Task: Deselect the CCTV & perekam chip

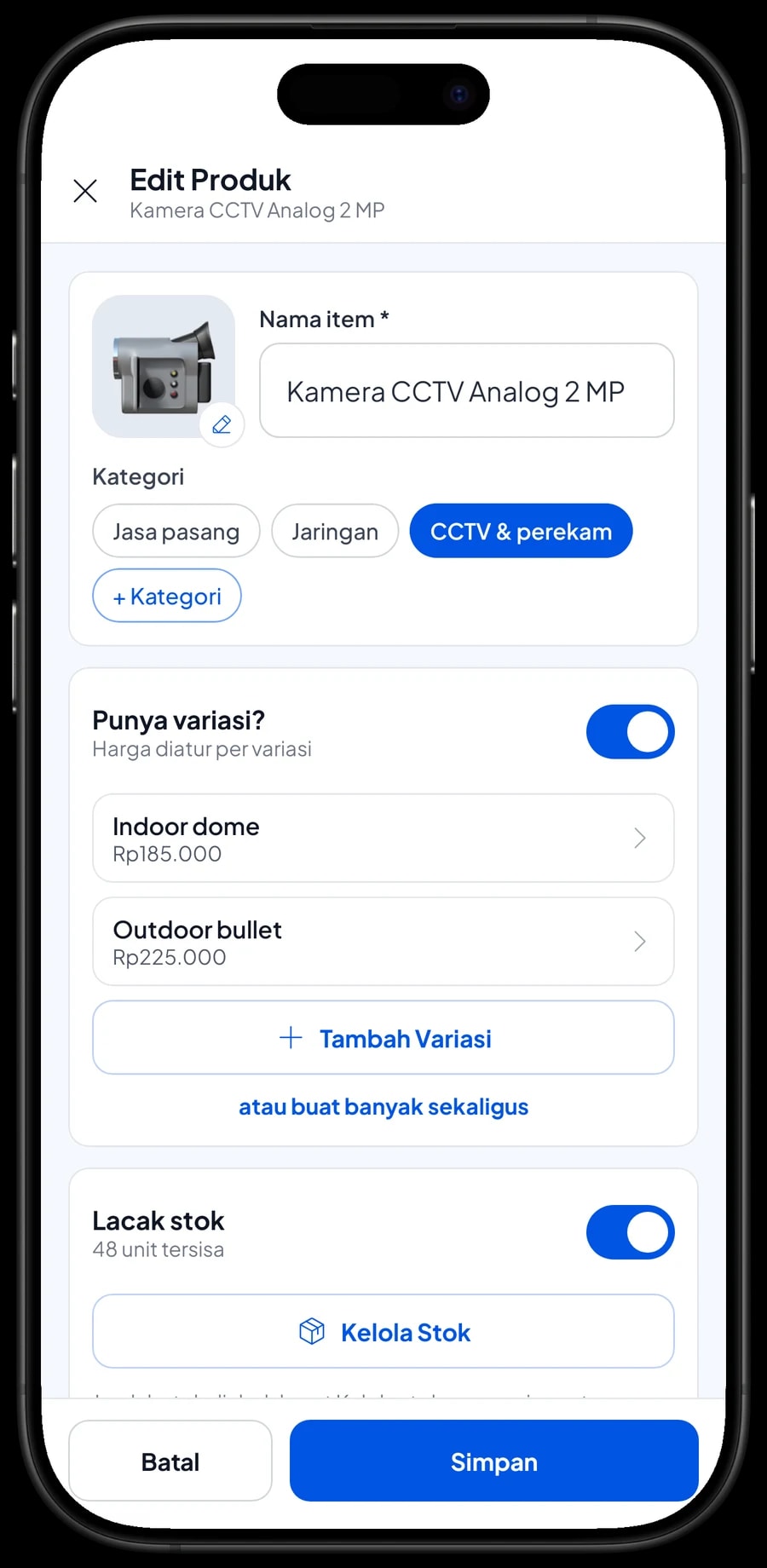Action: click(521, 531)
